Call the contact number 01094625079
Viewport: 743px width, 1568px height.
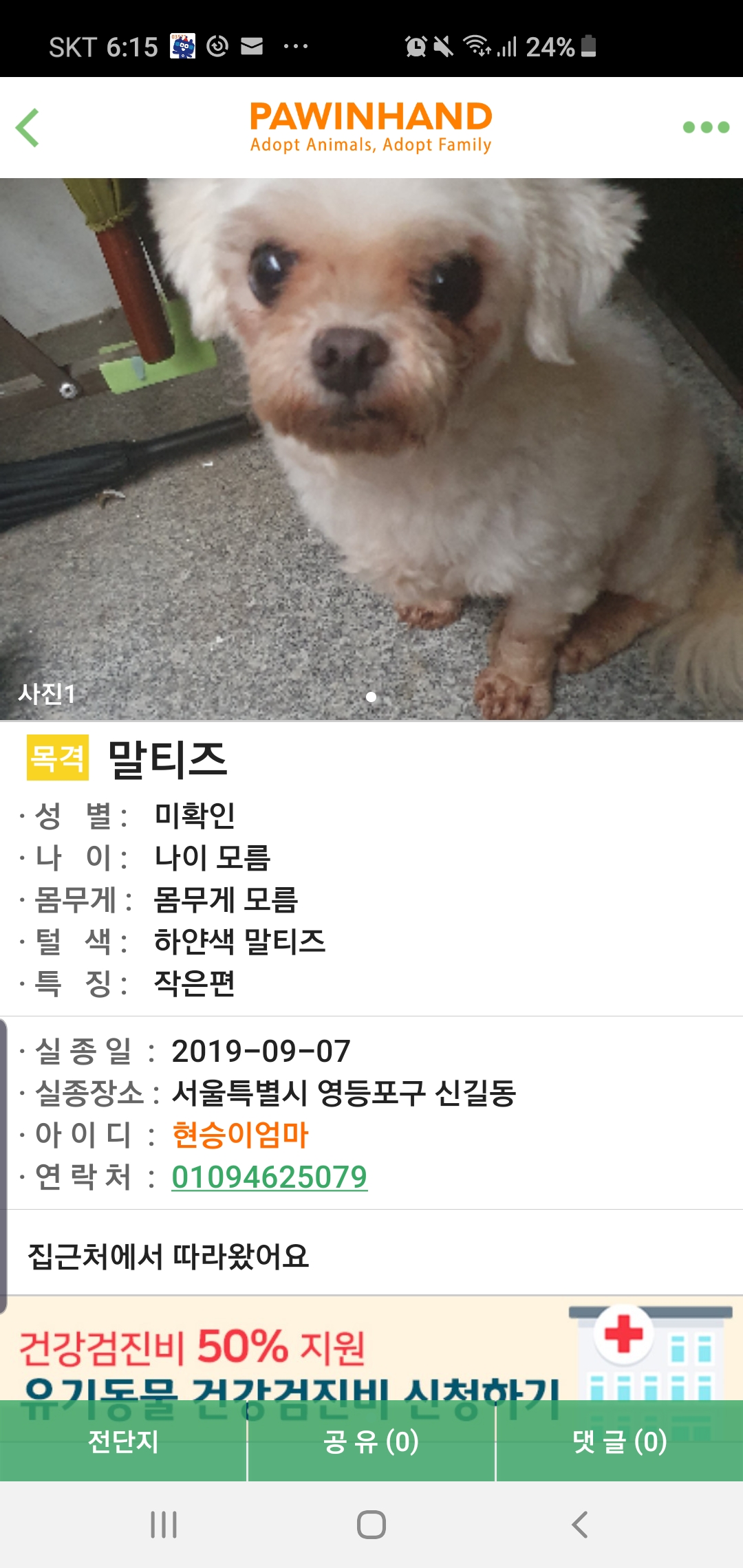269,1177
